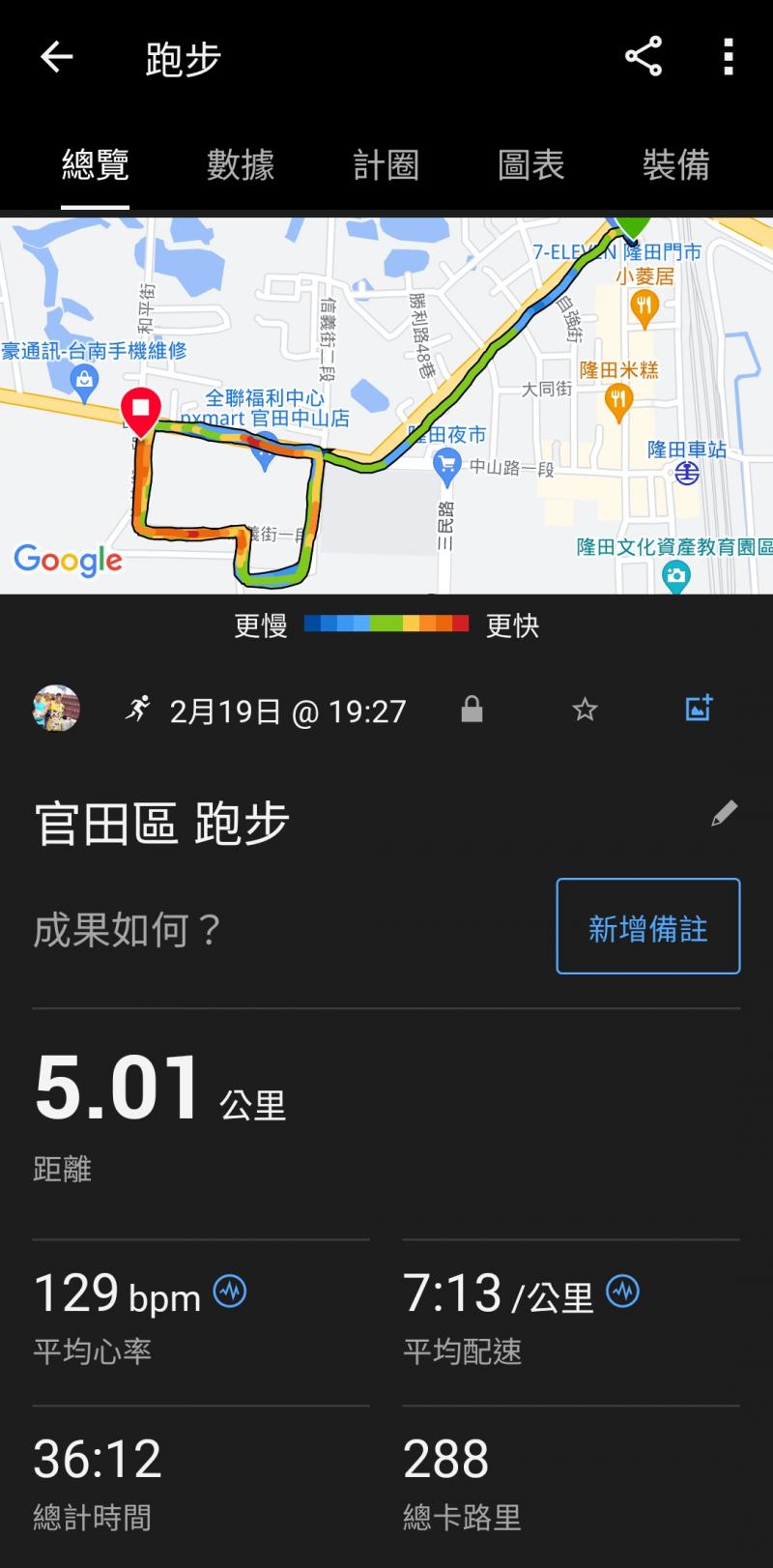Image resolution: width=773 pixels, height=1568 pixels.
Task: Select the 總覽 tab
Action: pyautogui.click(x=95, y=165)
